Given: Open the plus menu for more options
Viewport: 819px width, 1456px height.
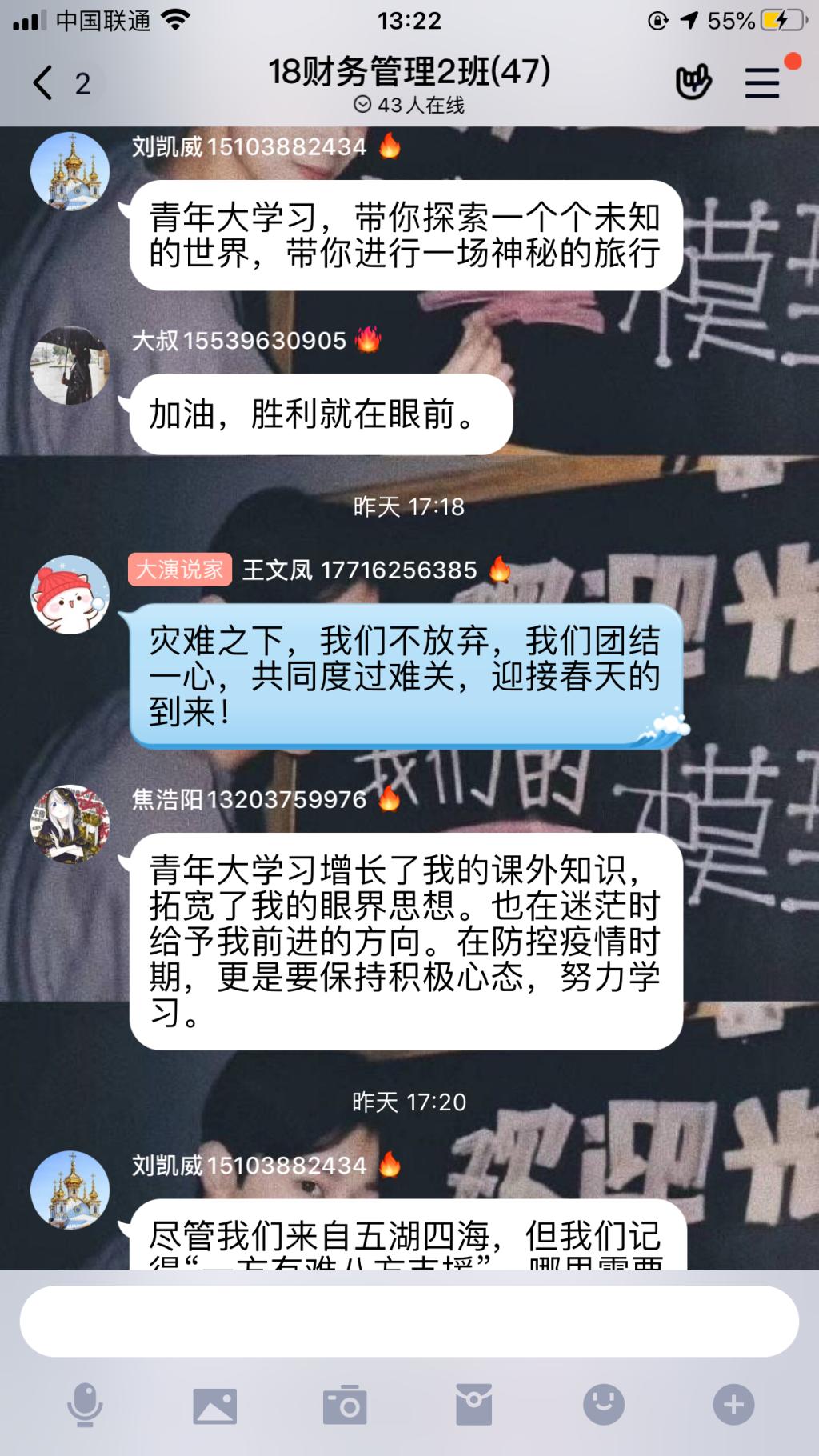Looking at the screenshot, I should click(x=733, y=1405).
